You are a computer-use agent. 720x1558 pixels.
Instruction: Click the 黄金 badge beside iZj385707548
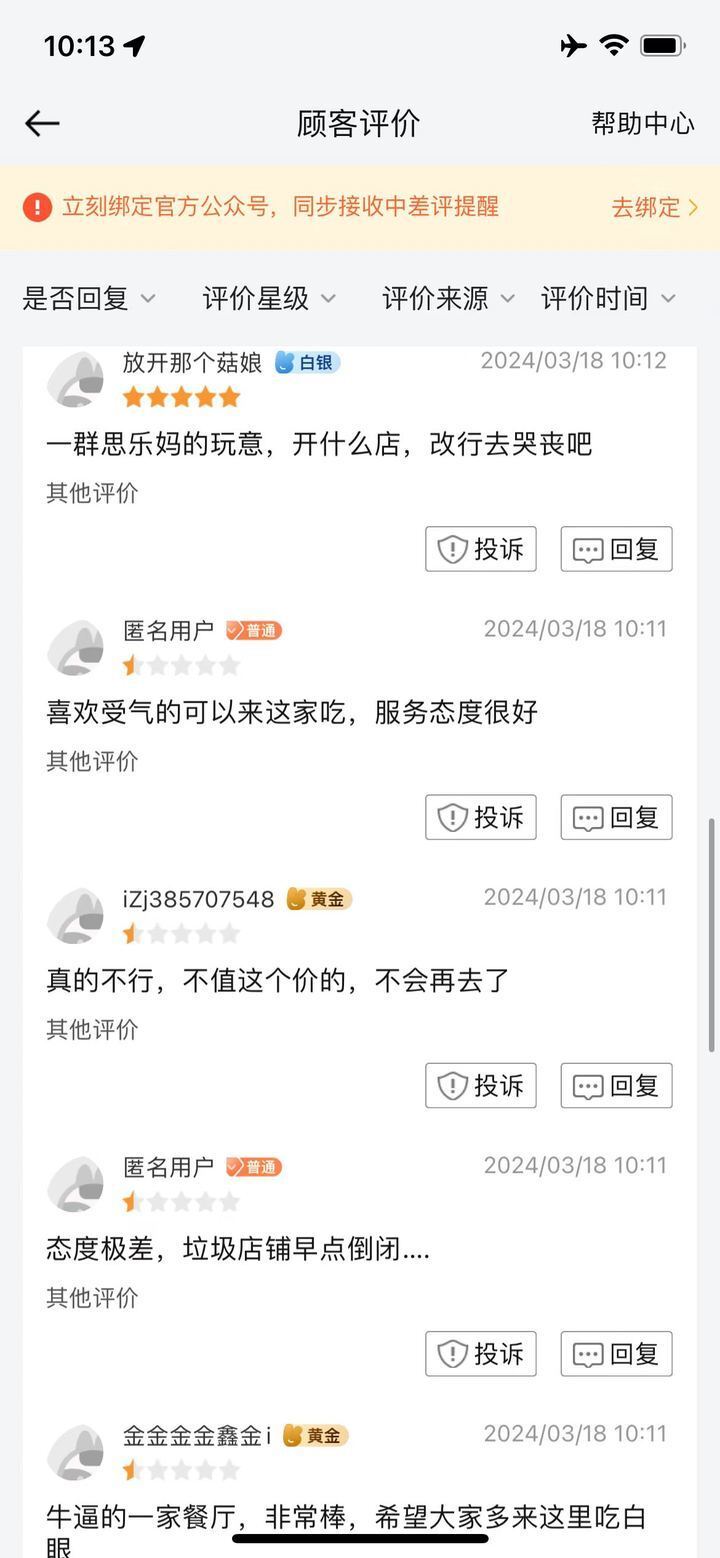point(320,898)
